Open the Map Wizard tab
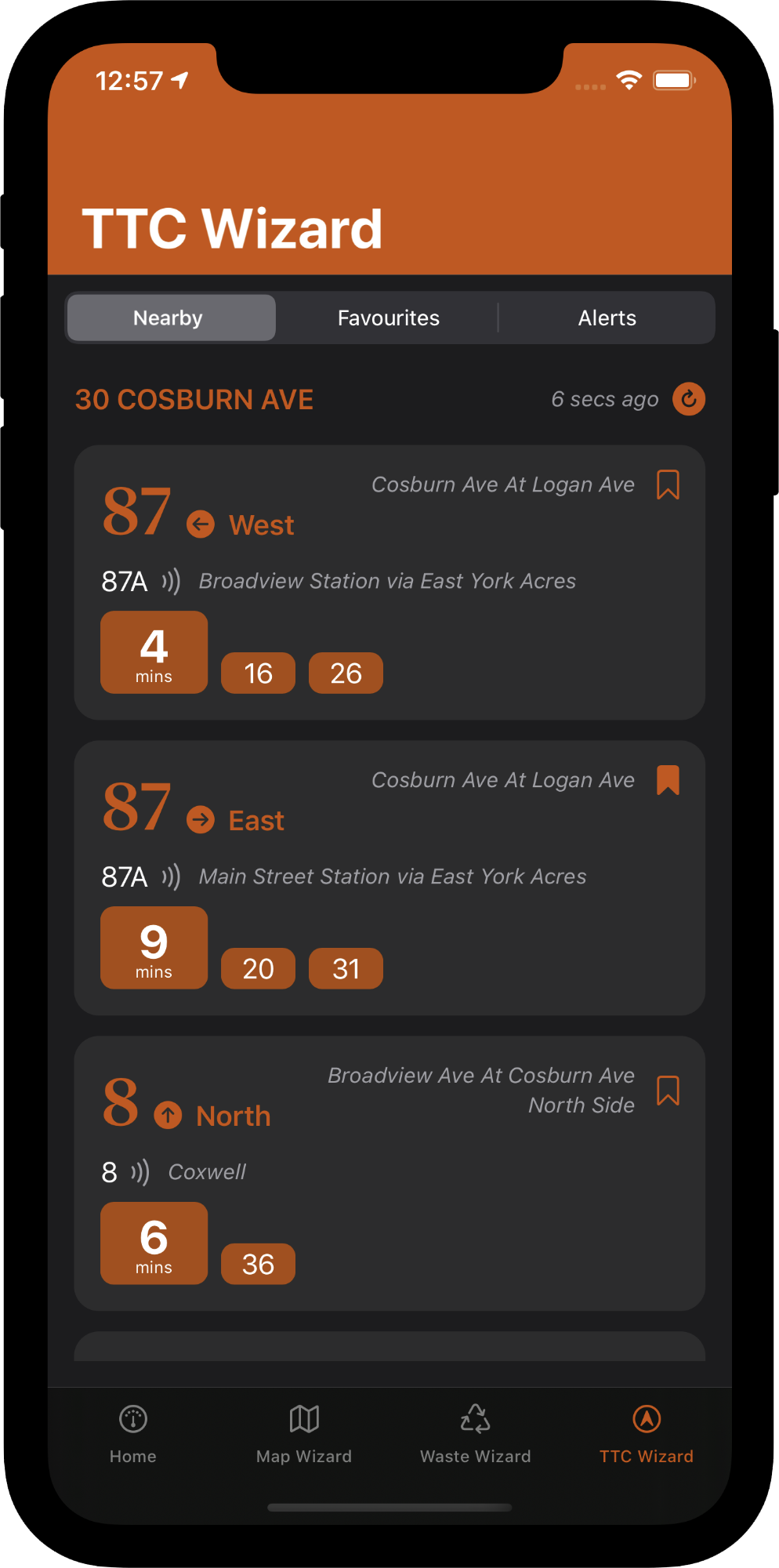The height and width of the screenshot is (1568, 779). coord(304,1433)
